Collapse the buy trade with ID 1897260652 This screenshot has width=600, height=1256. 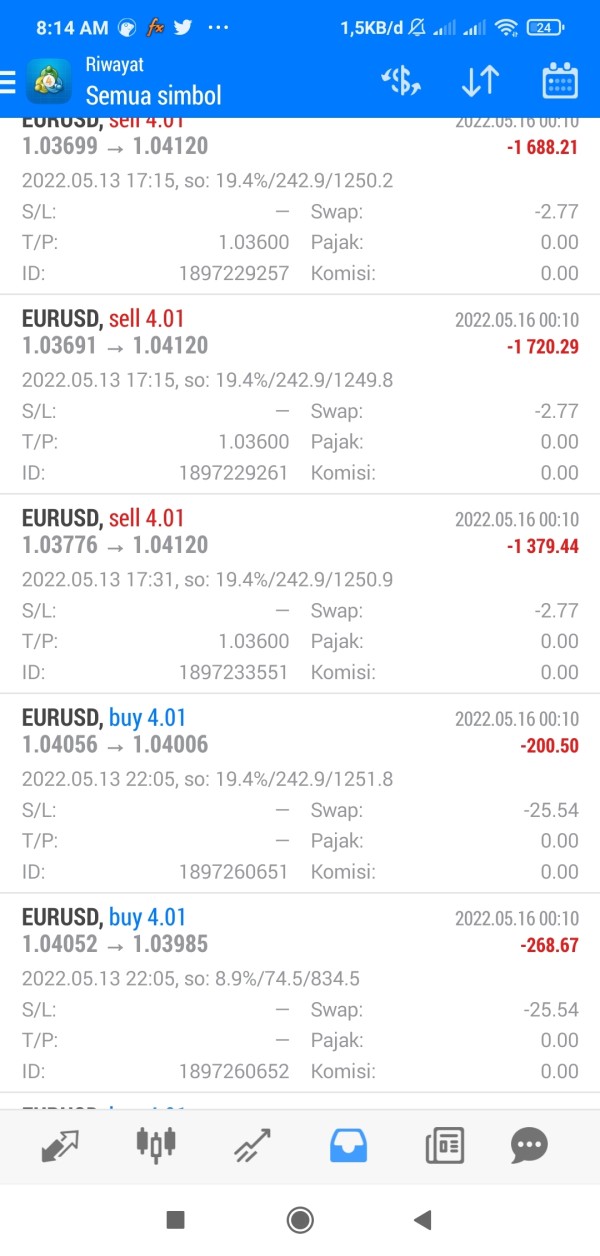[300, 991]
